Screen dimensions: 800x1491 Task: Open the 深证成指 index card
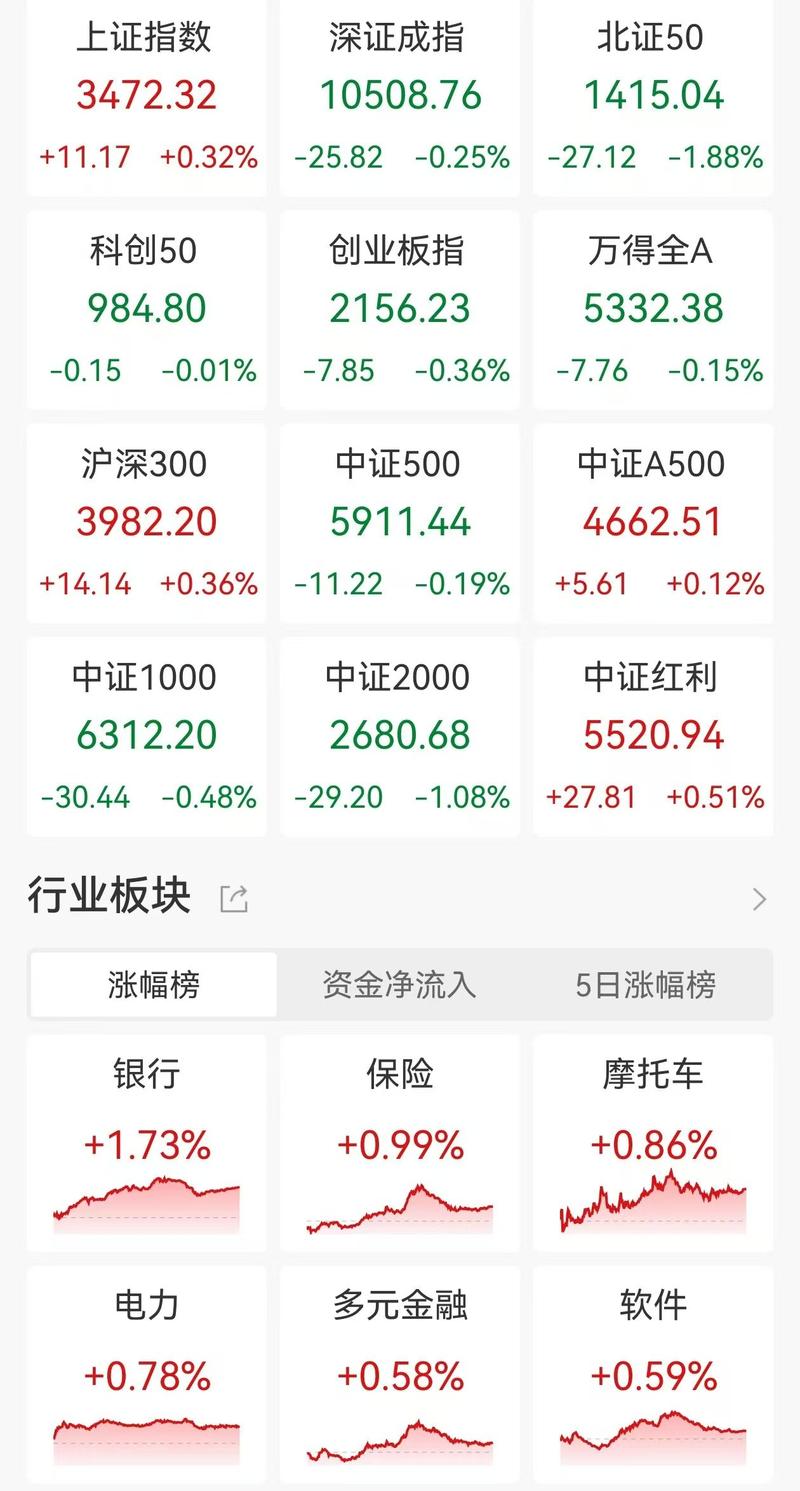pyautogui.click(x=399, y=95)
